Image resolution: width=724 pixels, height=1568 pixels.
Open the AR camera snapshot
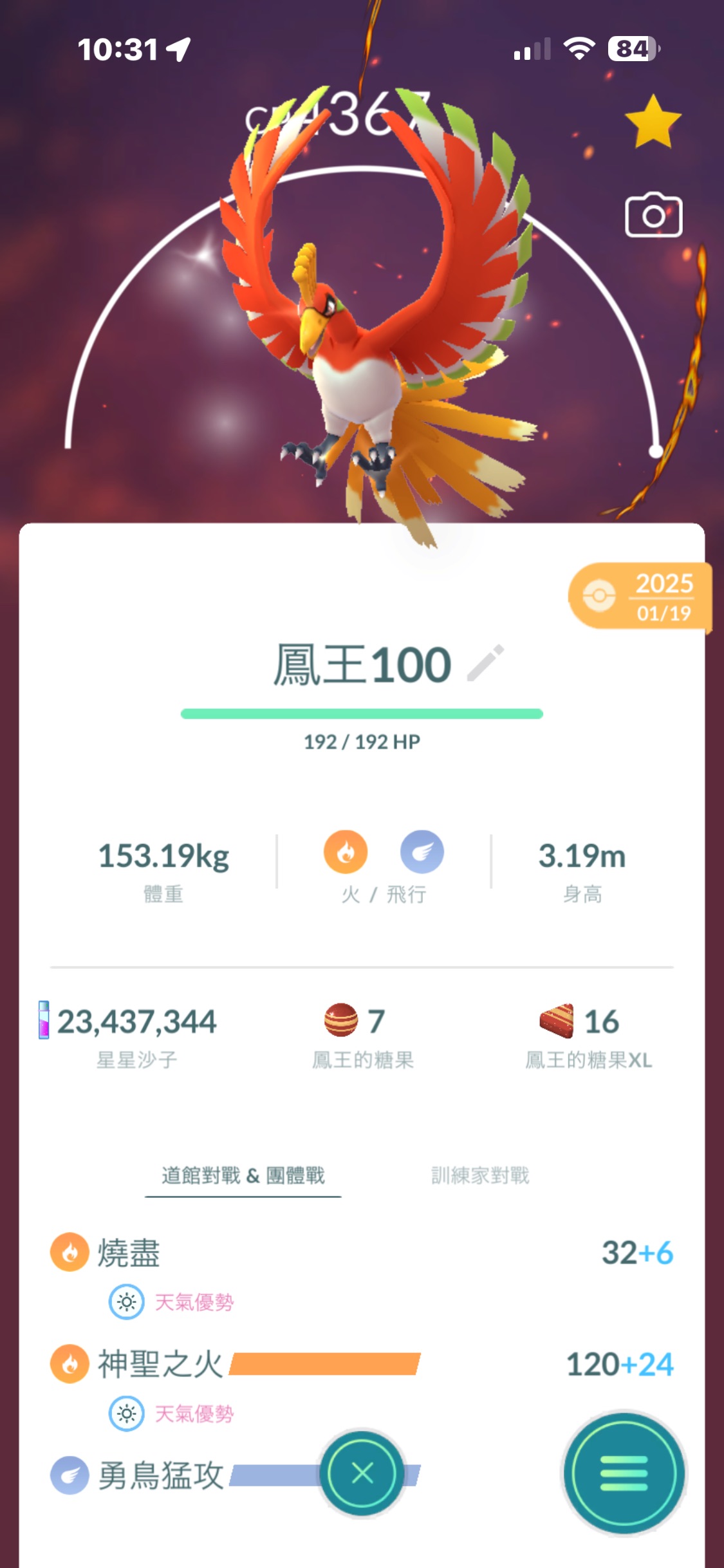[653, 216]
